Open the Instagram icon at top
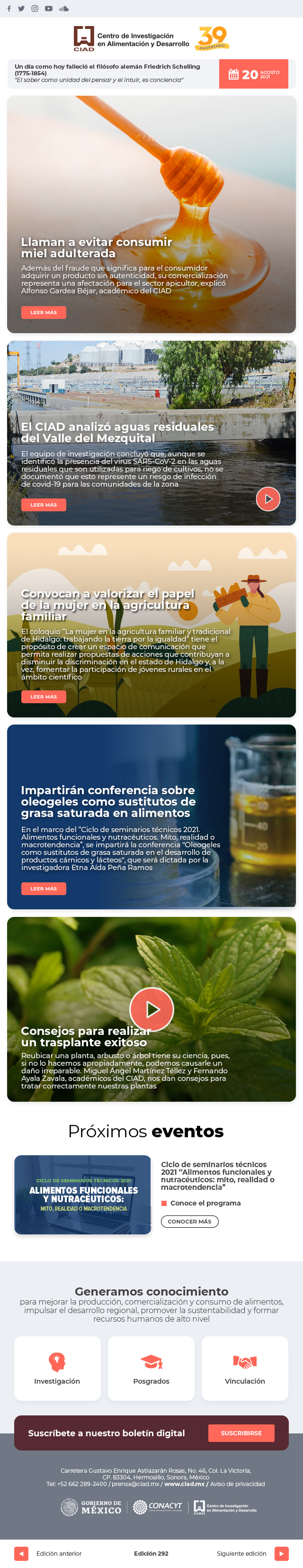This screenshot has height=1568, width=303. pos(35,9)
